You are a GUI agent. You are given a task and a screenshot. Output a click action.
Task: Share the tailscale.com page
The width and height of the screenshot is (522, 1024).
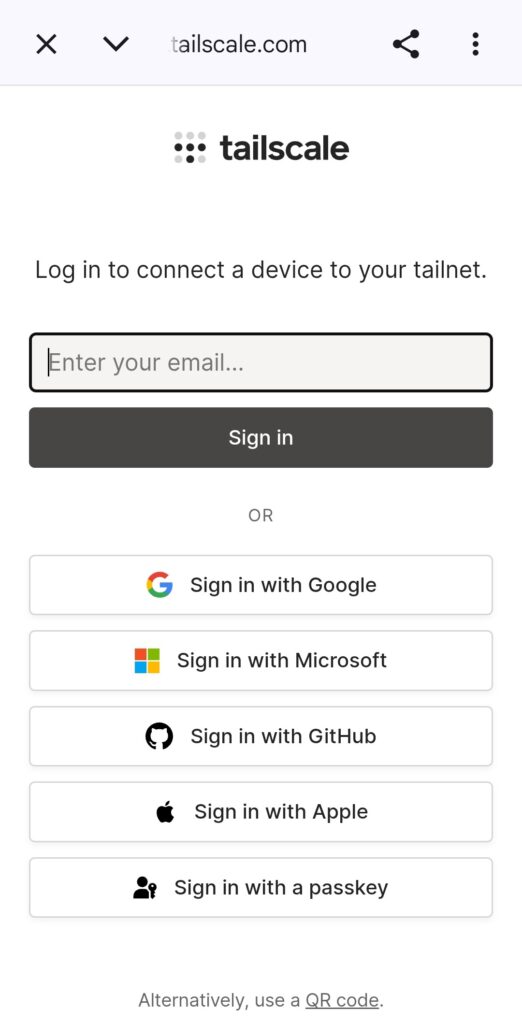pos(406,44)
